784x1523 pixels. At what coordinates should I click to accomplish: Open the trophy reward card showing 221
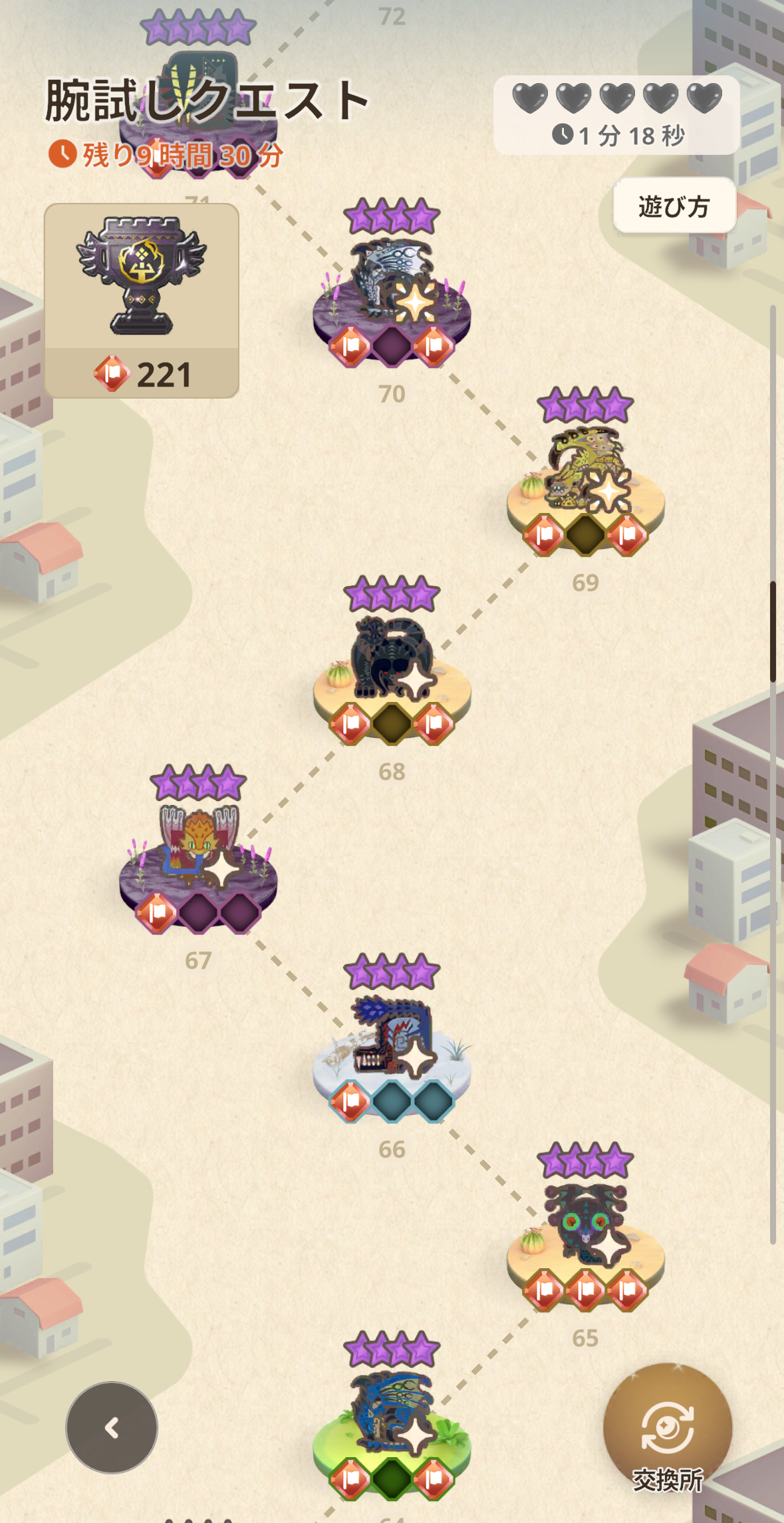click(x=142, y=301)
